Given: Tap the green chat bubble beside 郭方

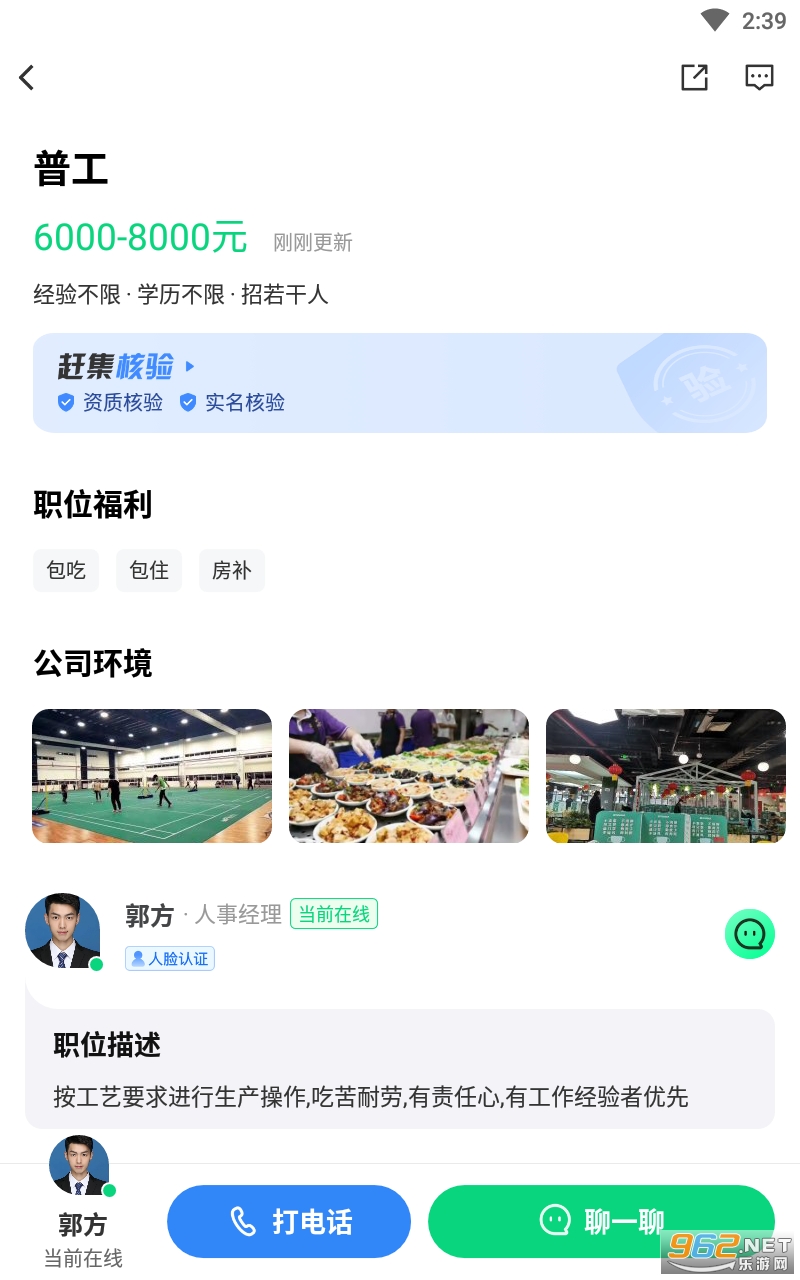Looking at the screenshot, I should point(749,934).
